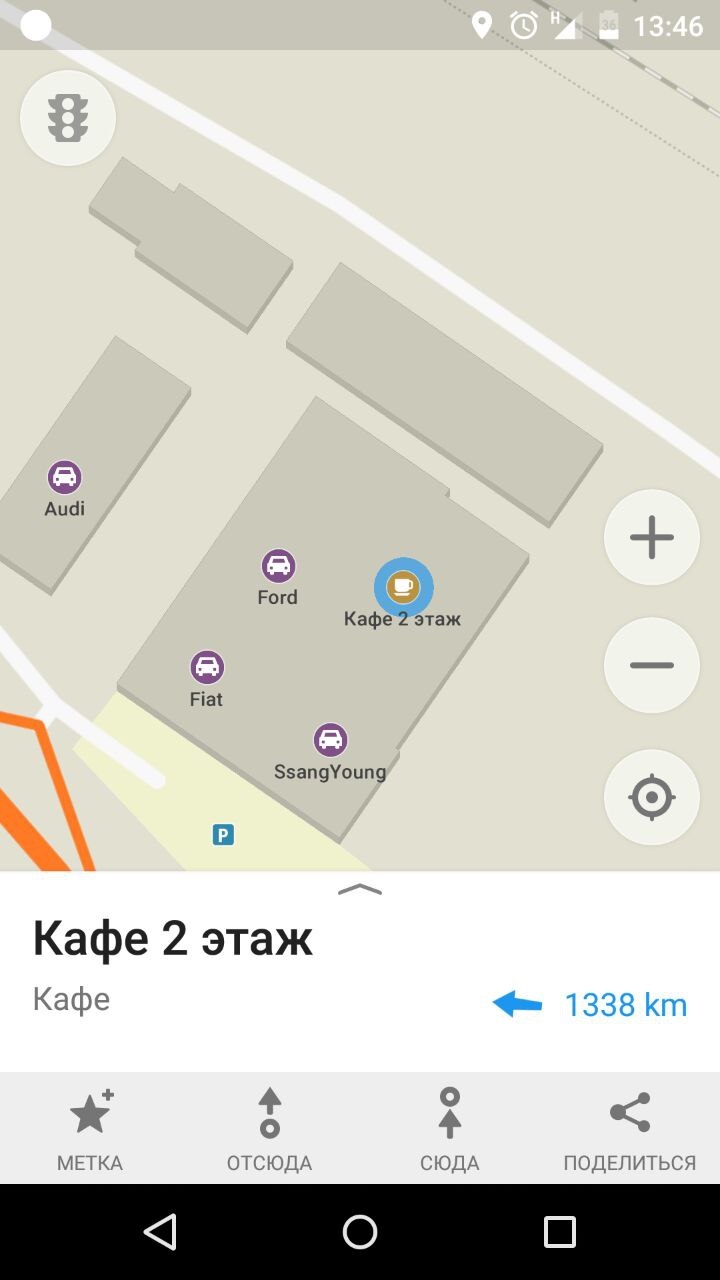Screen dimensions: 720x1280
Task: Add a bookmark with Метка
Action: [x=90, y=1129]
